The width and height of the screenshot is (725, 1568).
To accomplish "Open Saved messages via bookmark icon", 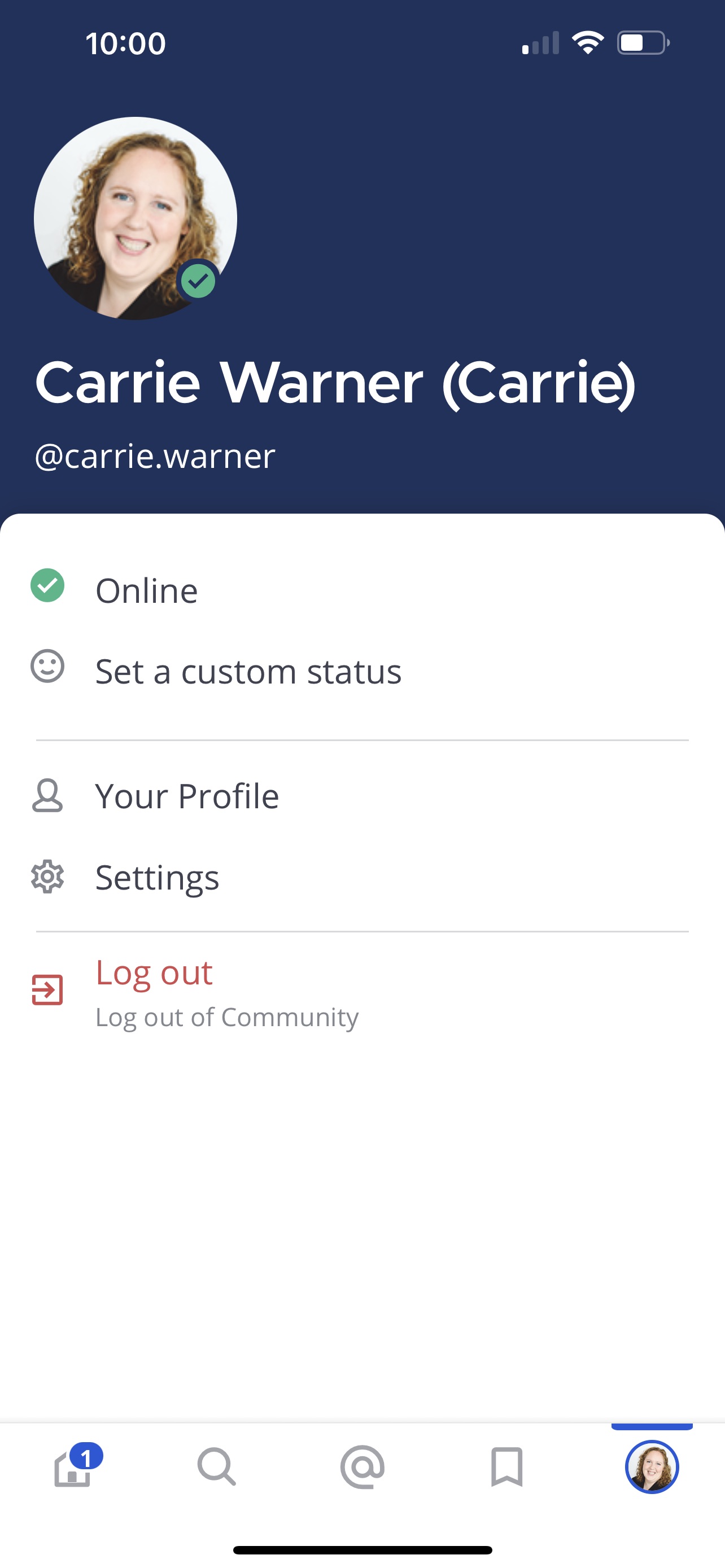I will [508, 1467].
